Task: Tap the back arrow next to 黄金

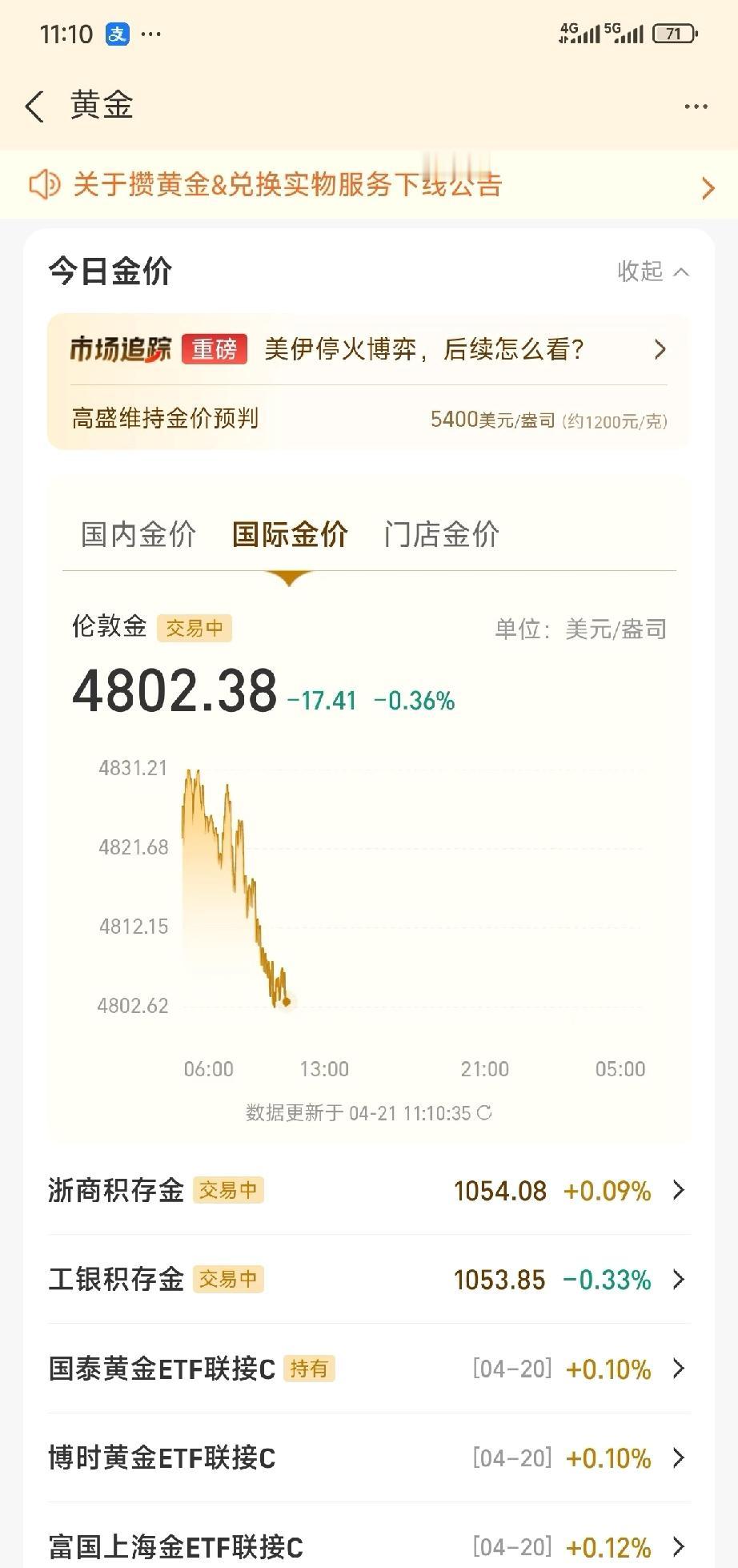Action: point(35,106)
